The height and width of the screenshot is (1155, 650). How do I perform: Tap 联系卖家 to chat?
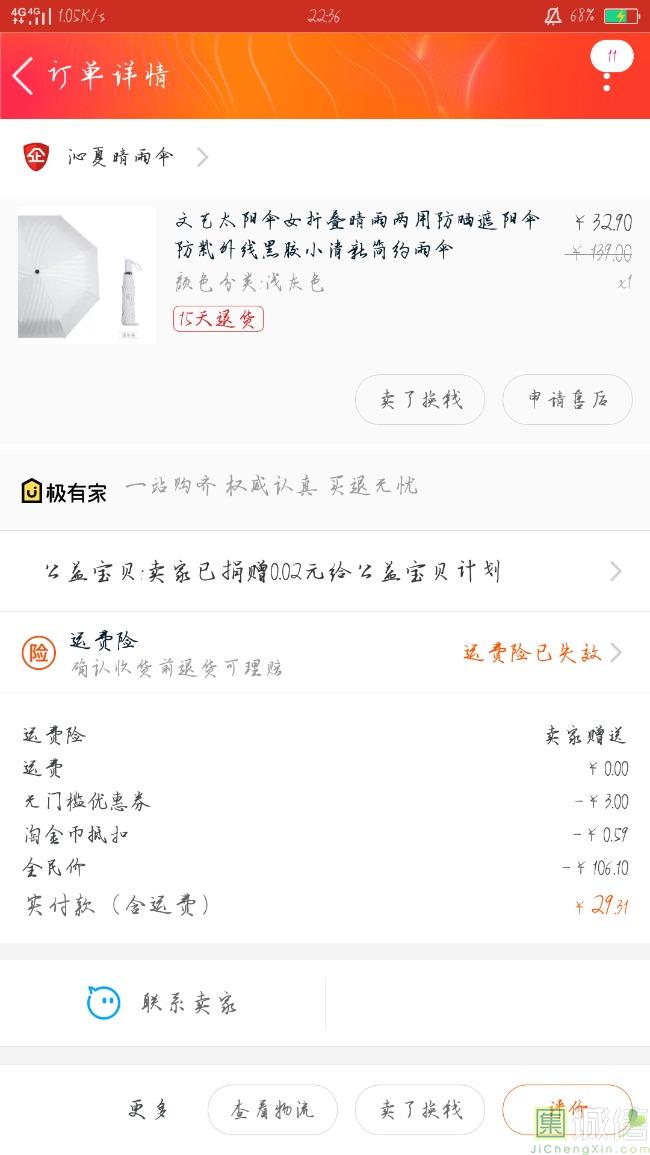[x=164, y=1003]
